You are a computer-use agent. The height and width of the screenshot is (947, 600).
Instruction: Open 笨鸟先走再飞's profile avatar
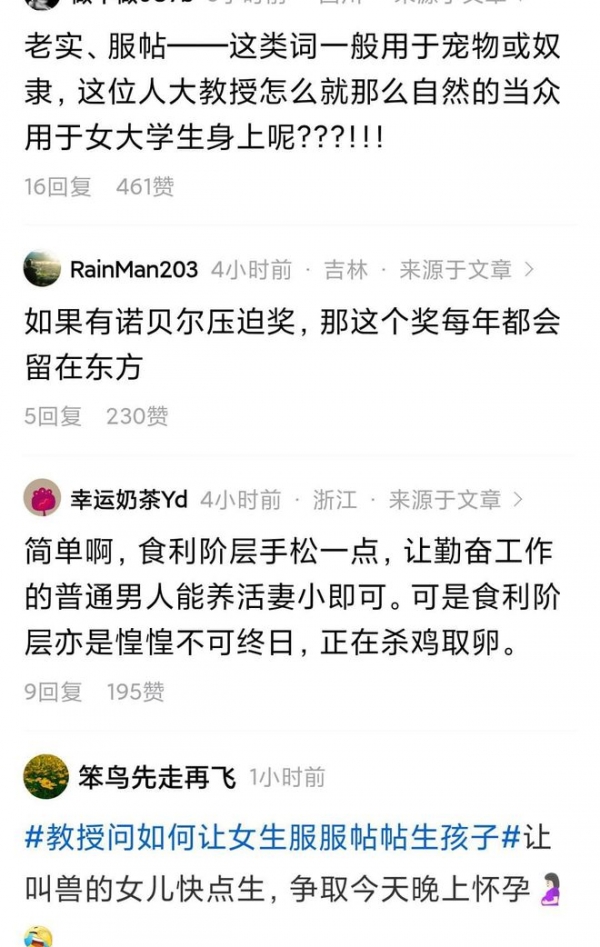45,777
